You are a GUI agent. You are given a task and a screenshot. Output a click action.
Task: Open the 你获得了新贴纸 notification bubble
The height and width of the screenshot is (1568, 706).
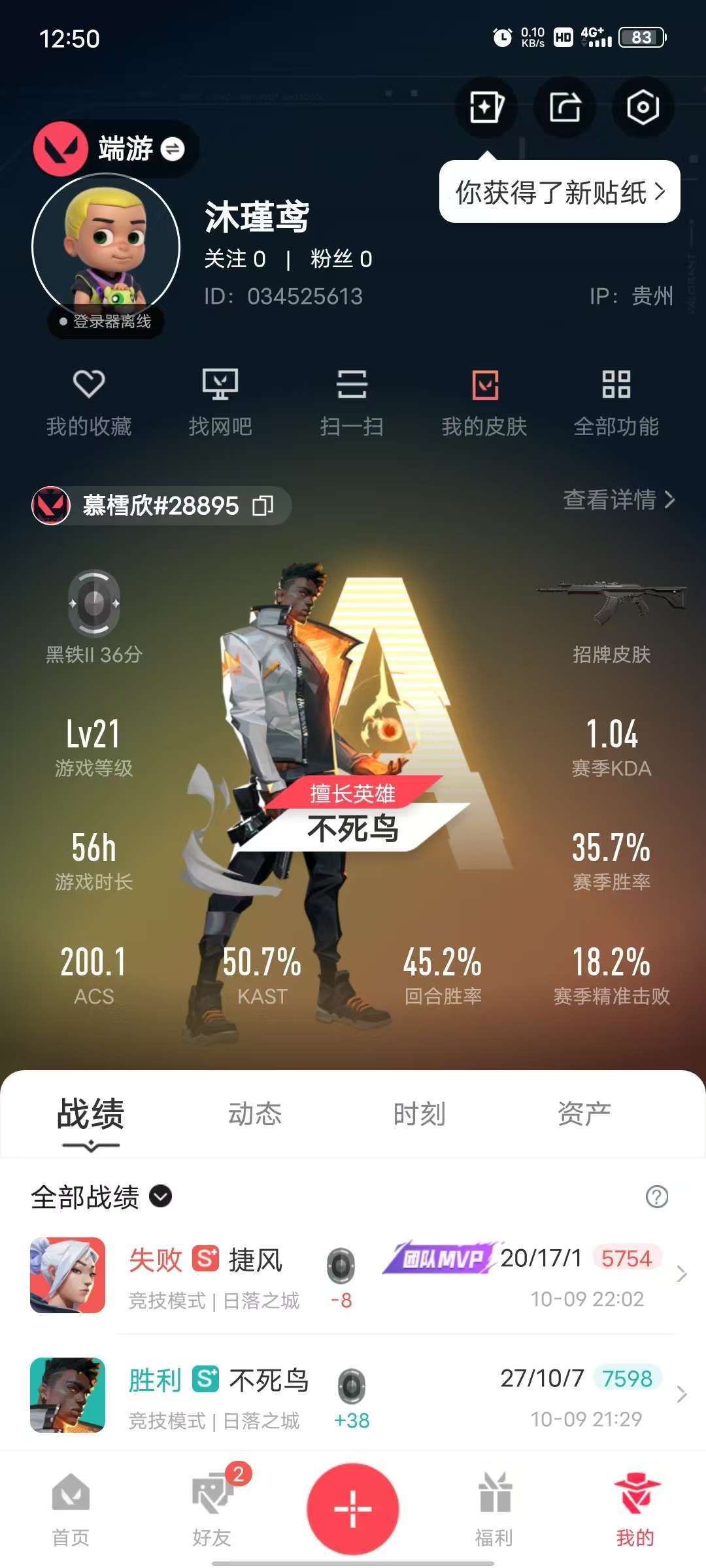[x=560, y=193]
